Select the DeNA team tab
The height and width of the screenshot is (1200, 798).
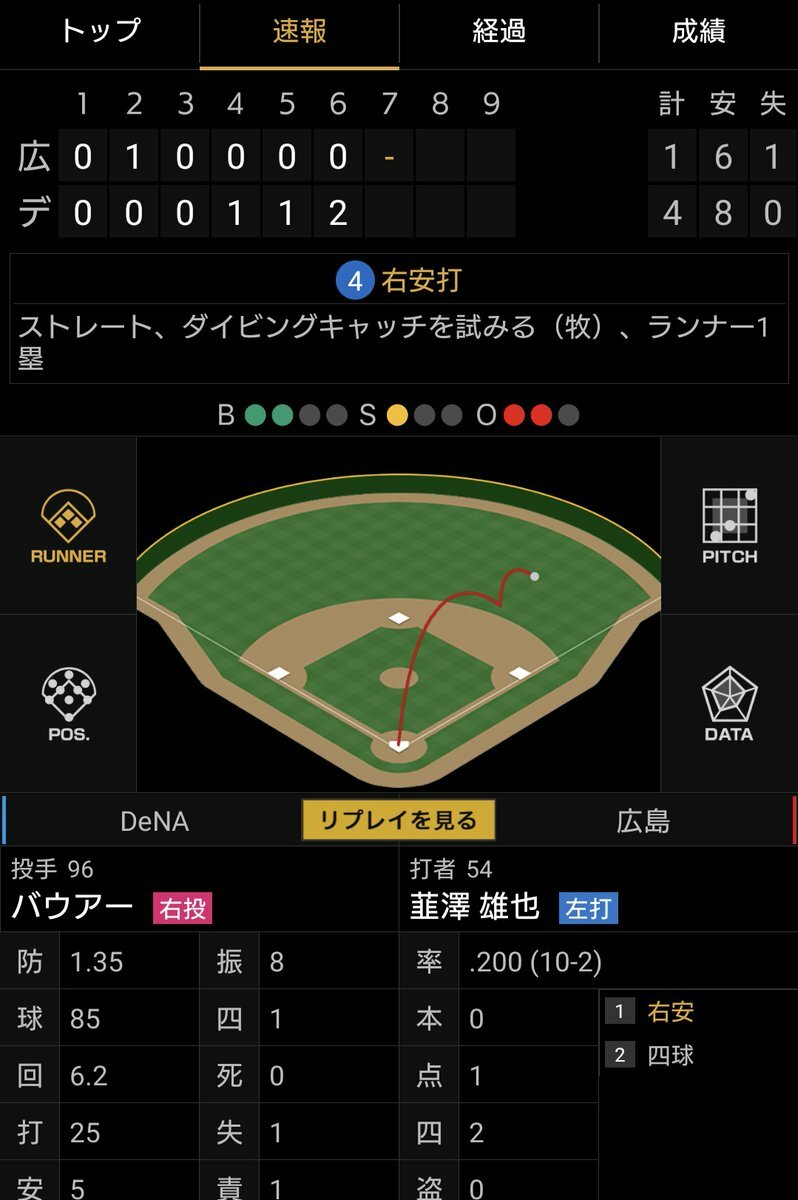[154, 821]
